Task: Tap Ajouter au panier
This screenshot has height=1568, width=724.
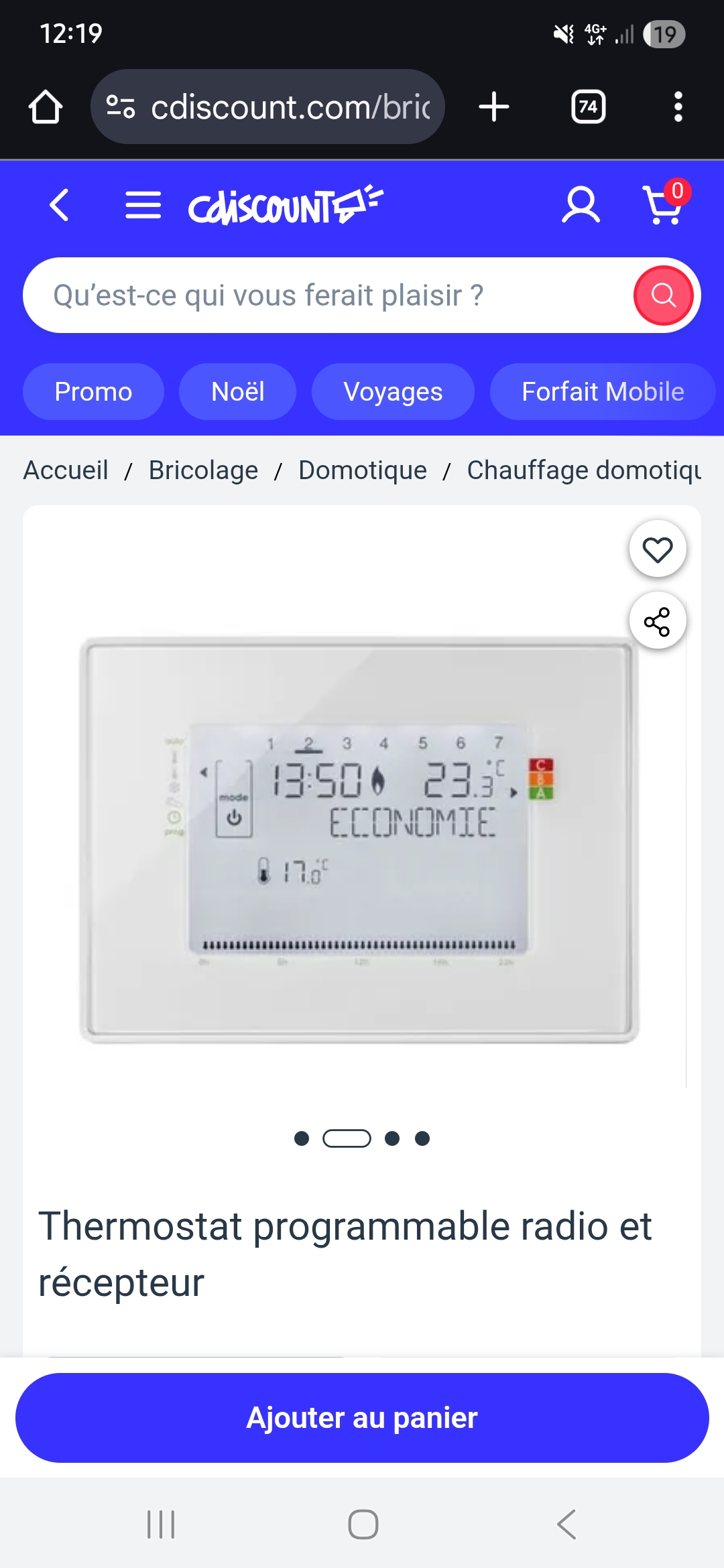Action: 362,1418
